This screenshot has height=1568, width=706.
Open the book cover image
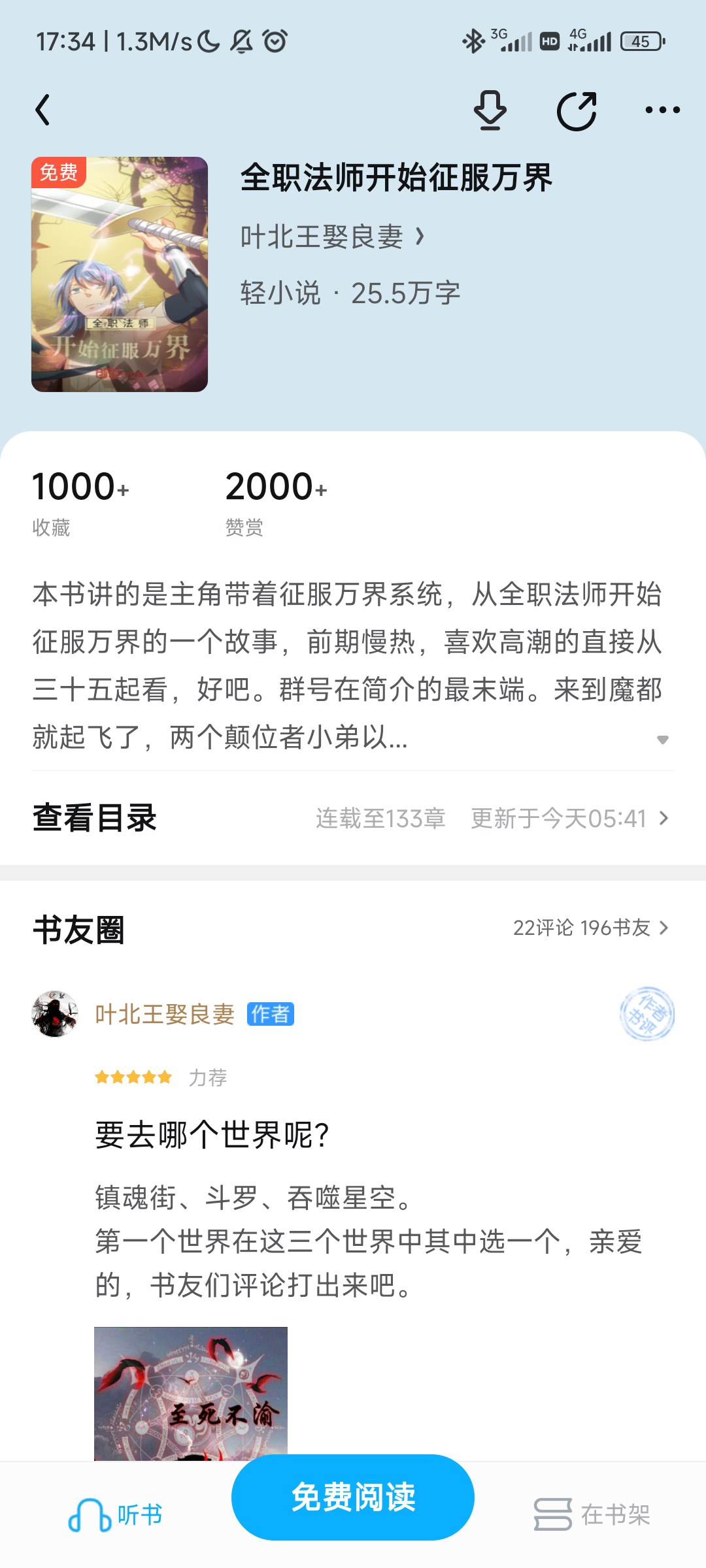120,274
